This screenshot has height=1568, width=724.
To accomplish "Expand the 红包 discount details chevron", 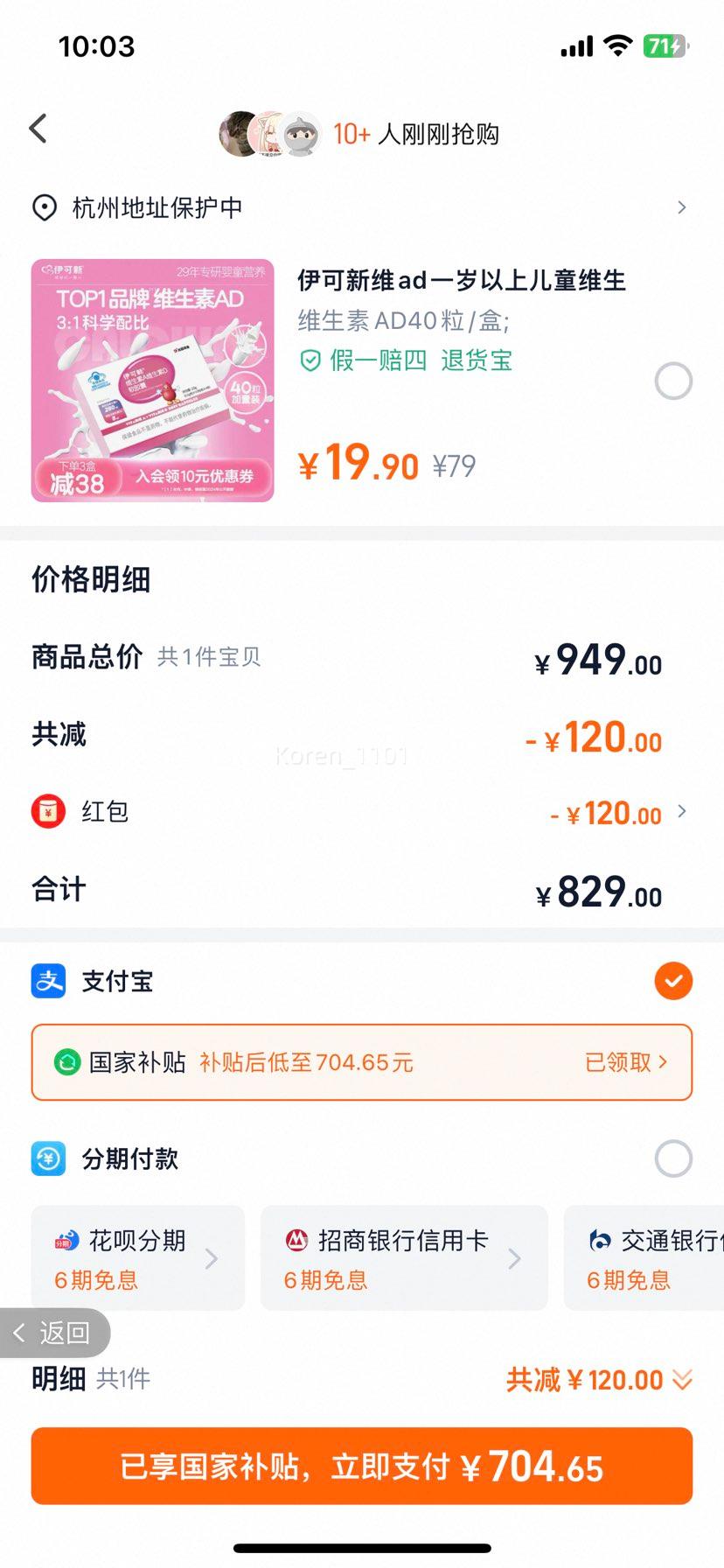I will pos(681,811).
